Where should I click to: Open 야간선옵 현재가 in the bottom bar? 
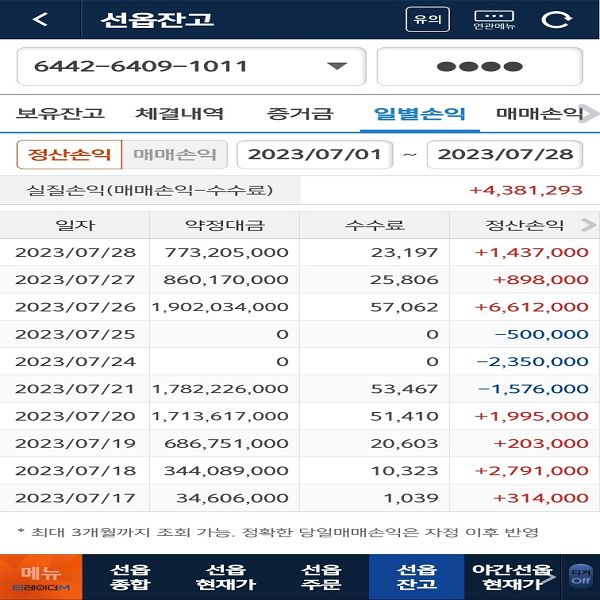coord(512,577)
